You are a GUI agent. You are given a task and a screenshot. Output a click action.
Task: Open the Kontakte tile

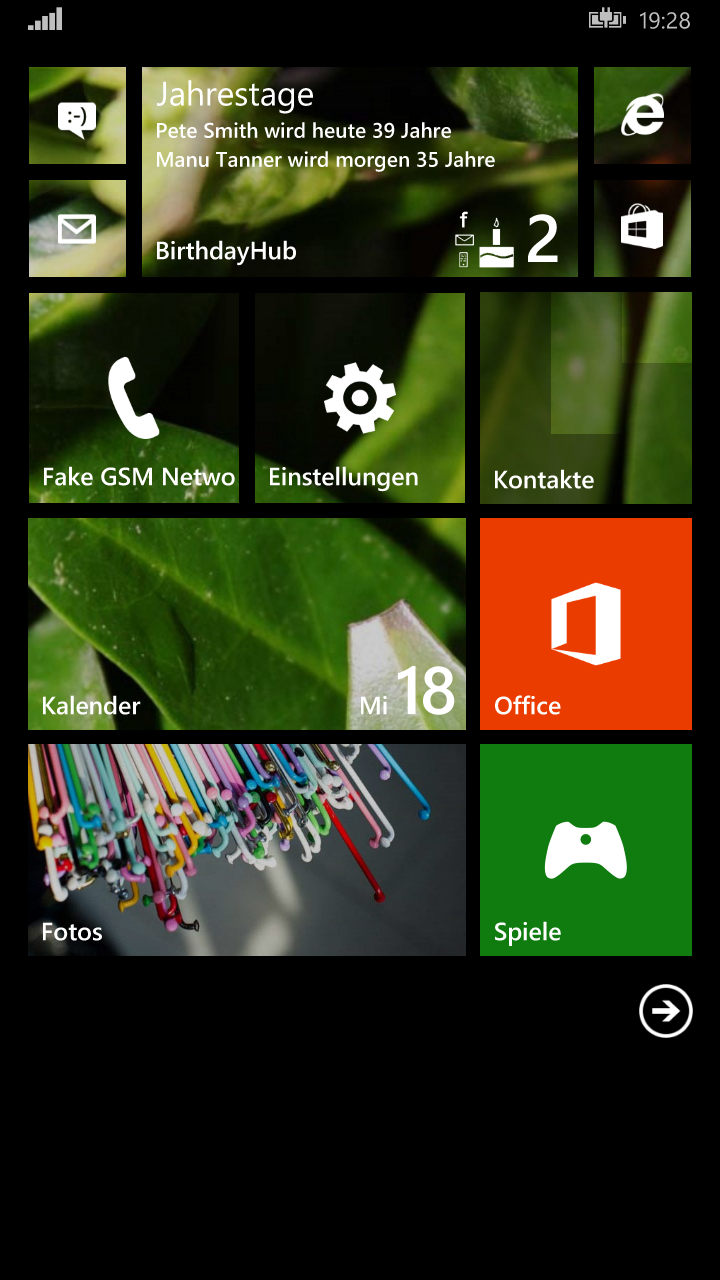click(586, 398)
